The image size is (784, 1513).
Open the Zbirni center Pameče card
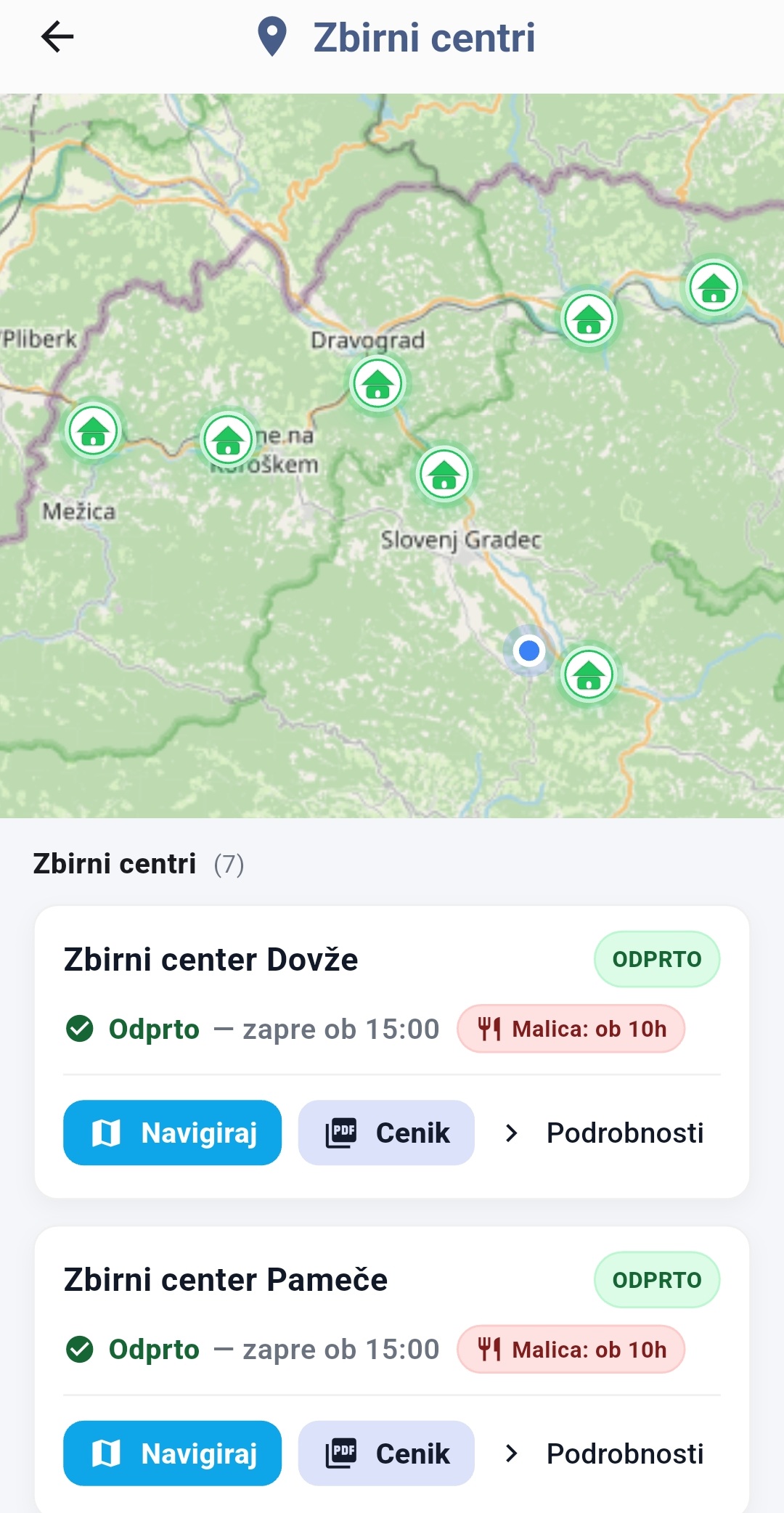point(225,1280)
